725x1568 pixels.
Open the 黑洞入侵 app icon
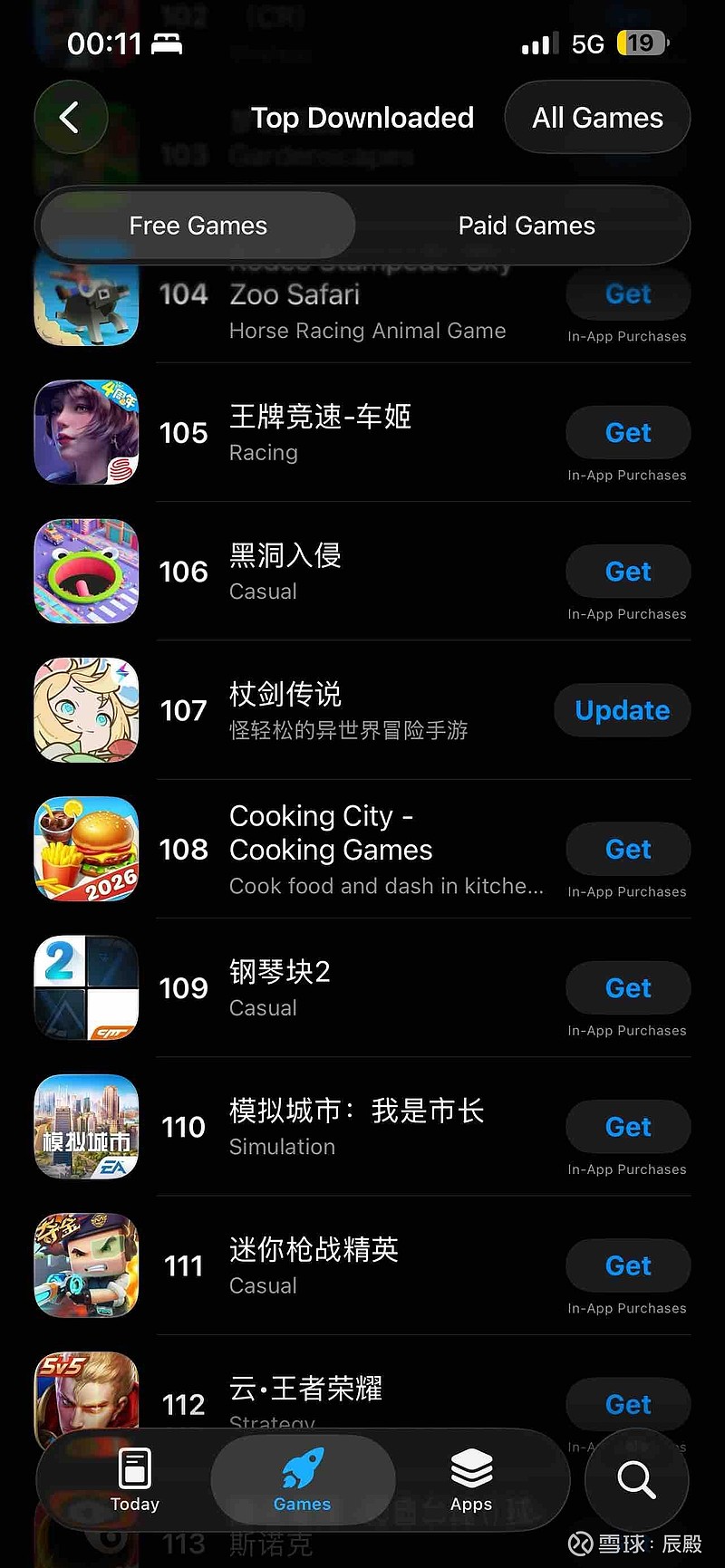click(86, 572)
